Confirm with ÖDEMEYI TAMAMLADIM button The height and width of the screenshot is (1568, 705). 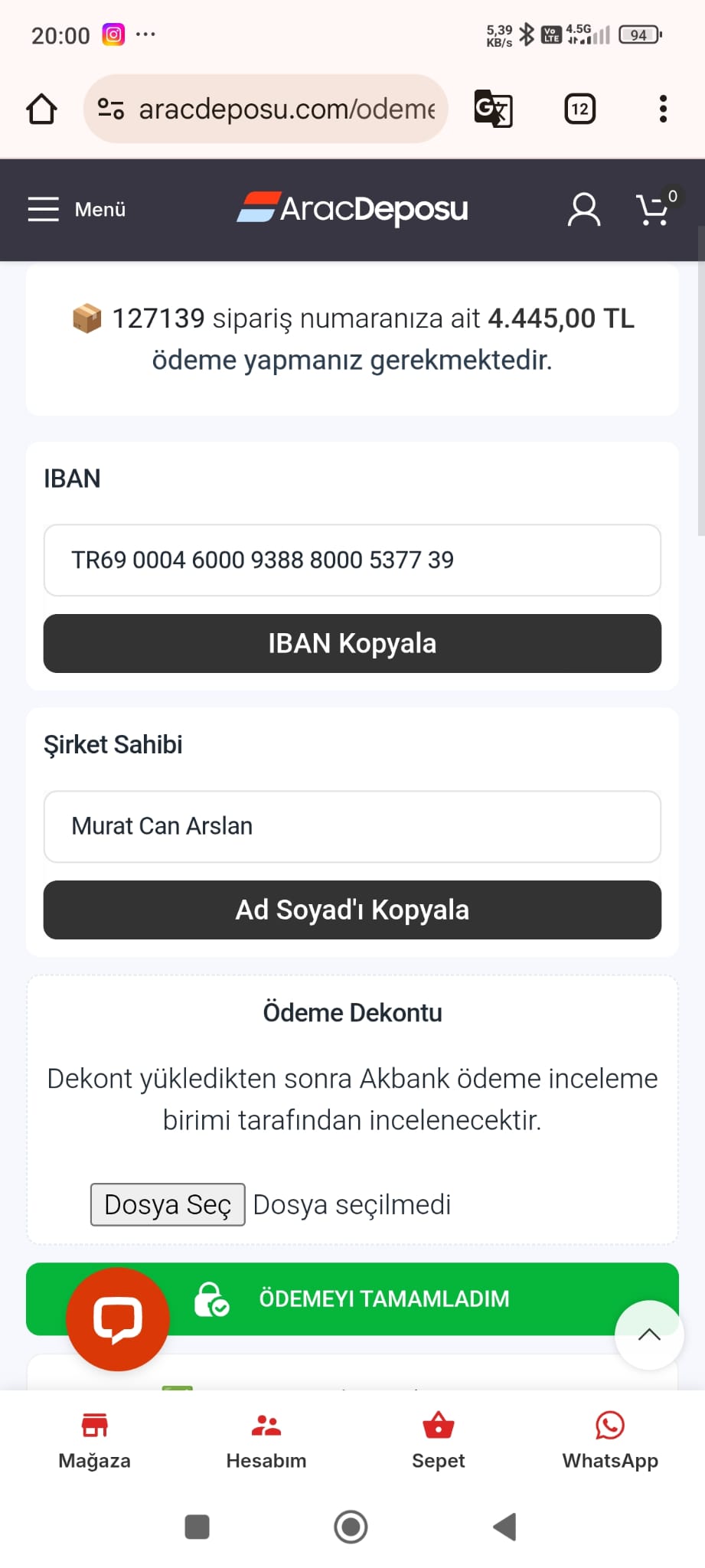point(383,1298)
